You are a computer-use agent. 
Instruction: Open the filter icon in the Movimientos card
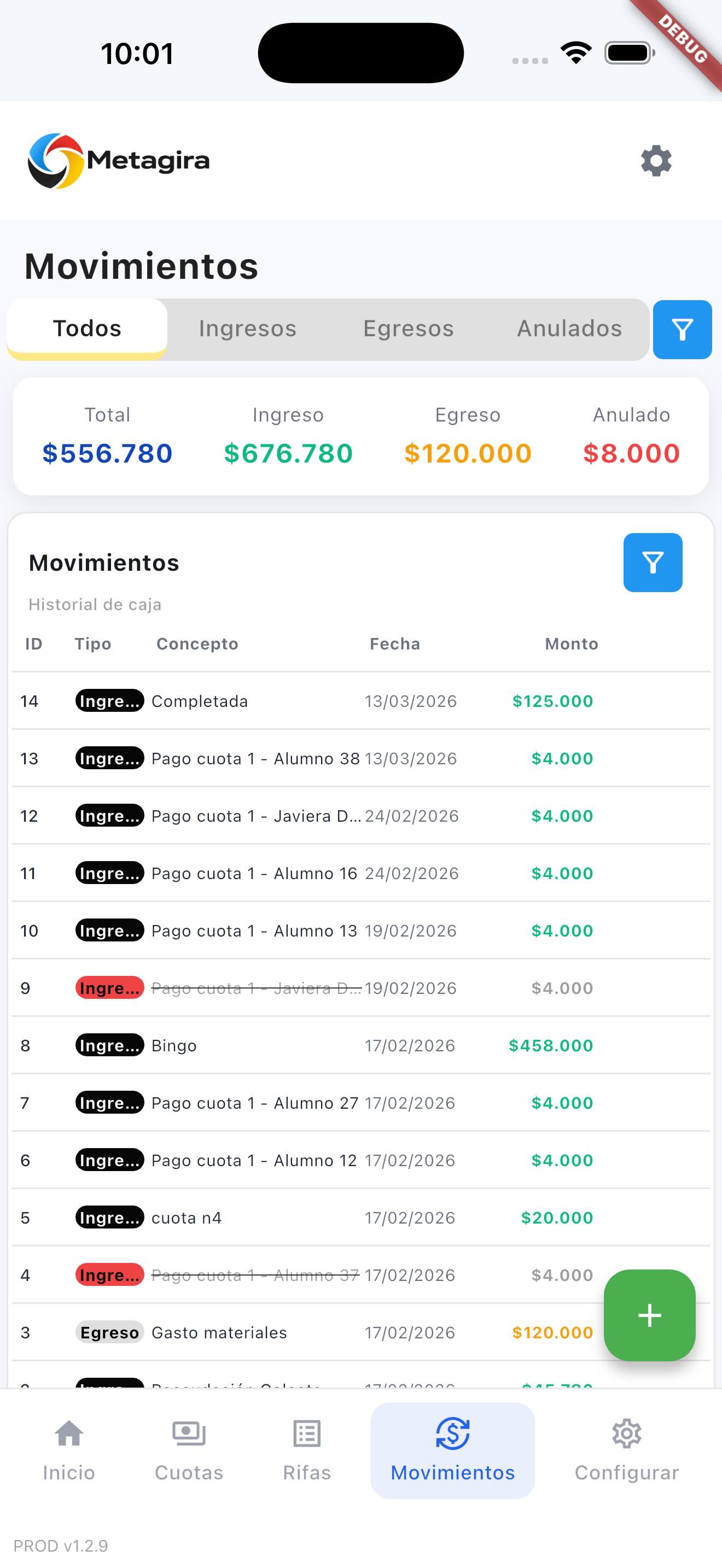click(x=653, y=563)
